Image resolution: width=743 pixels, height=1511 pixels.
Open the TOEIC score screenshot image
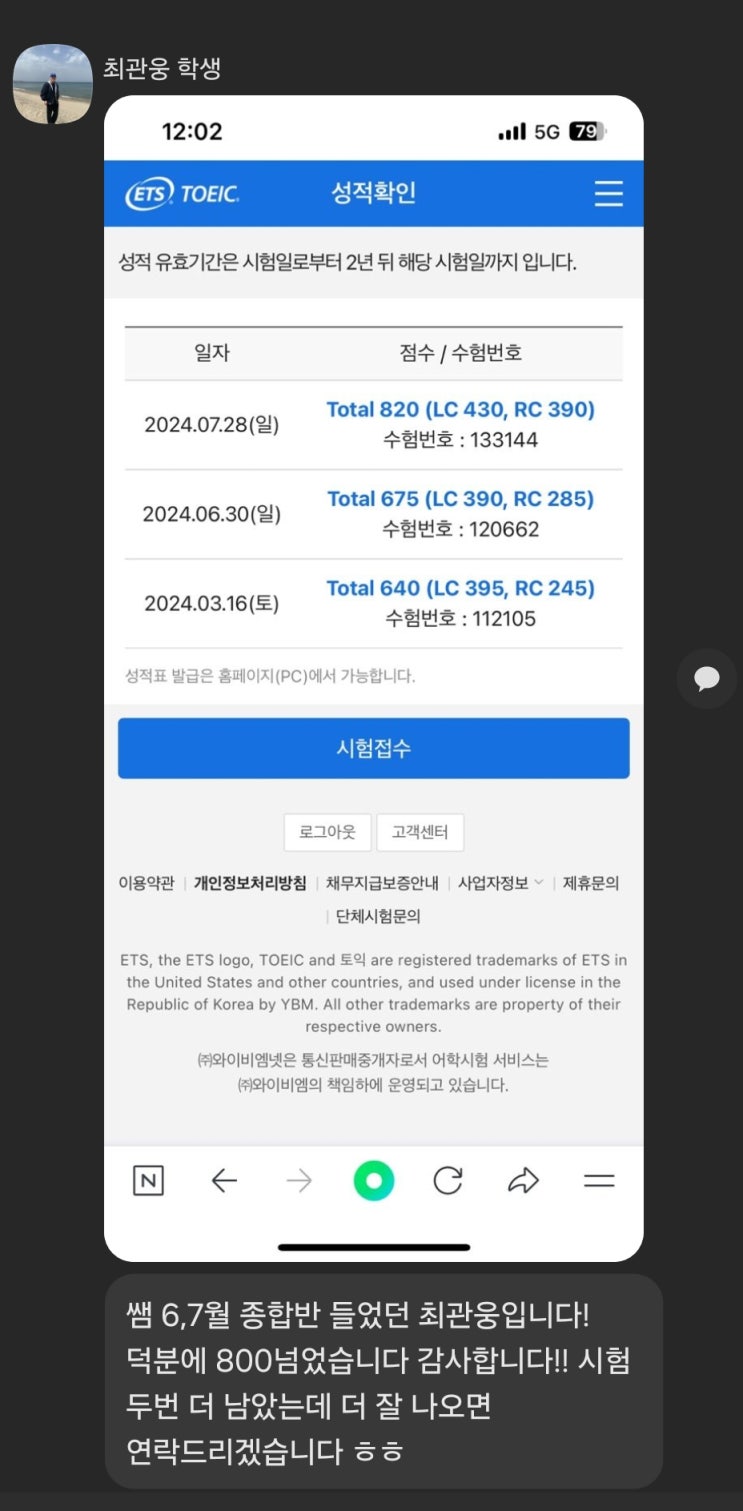pyautogui.click(x=373, y=678)
